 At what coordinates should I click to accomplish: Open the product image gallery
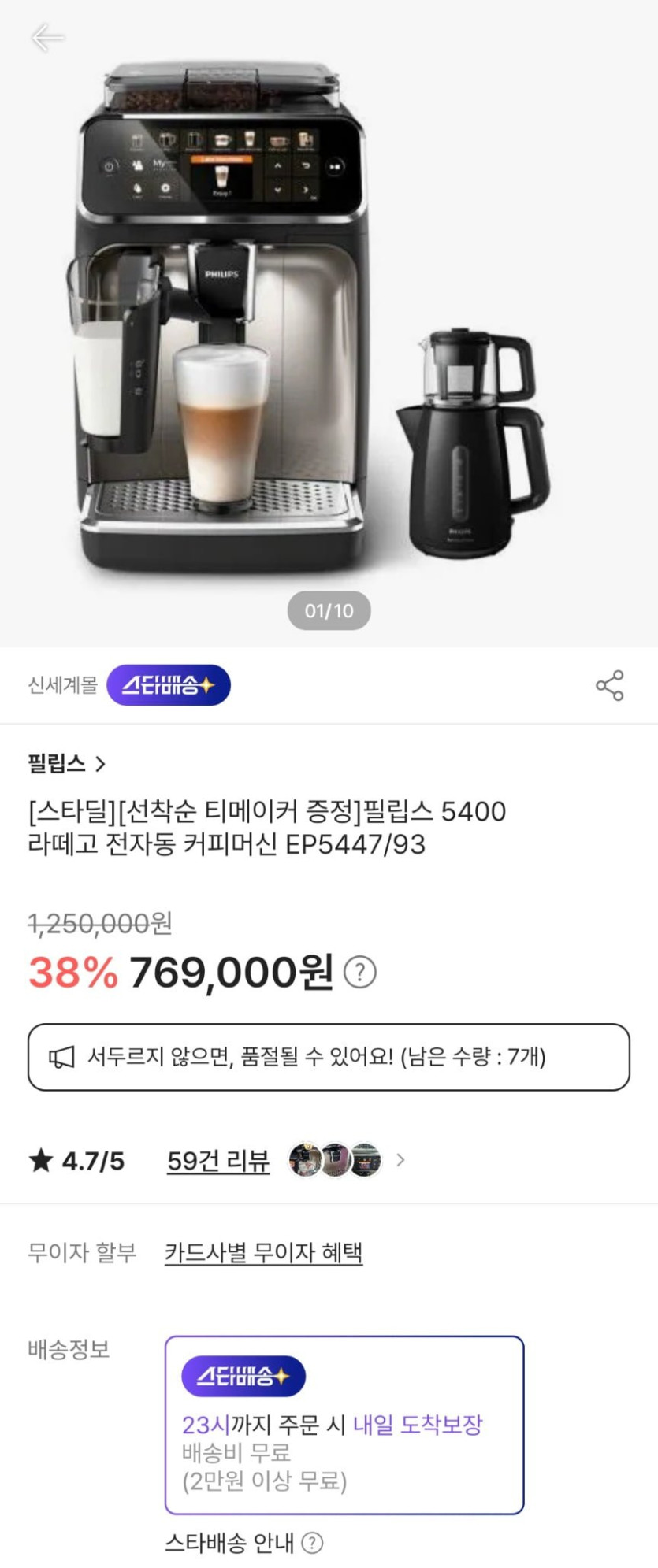pyautogui.click(x=329, y=331)
